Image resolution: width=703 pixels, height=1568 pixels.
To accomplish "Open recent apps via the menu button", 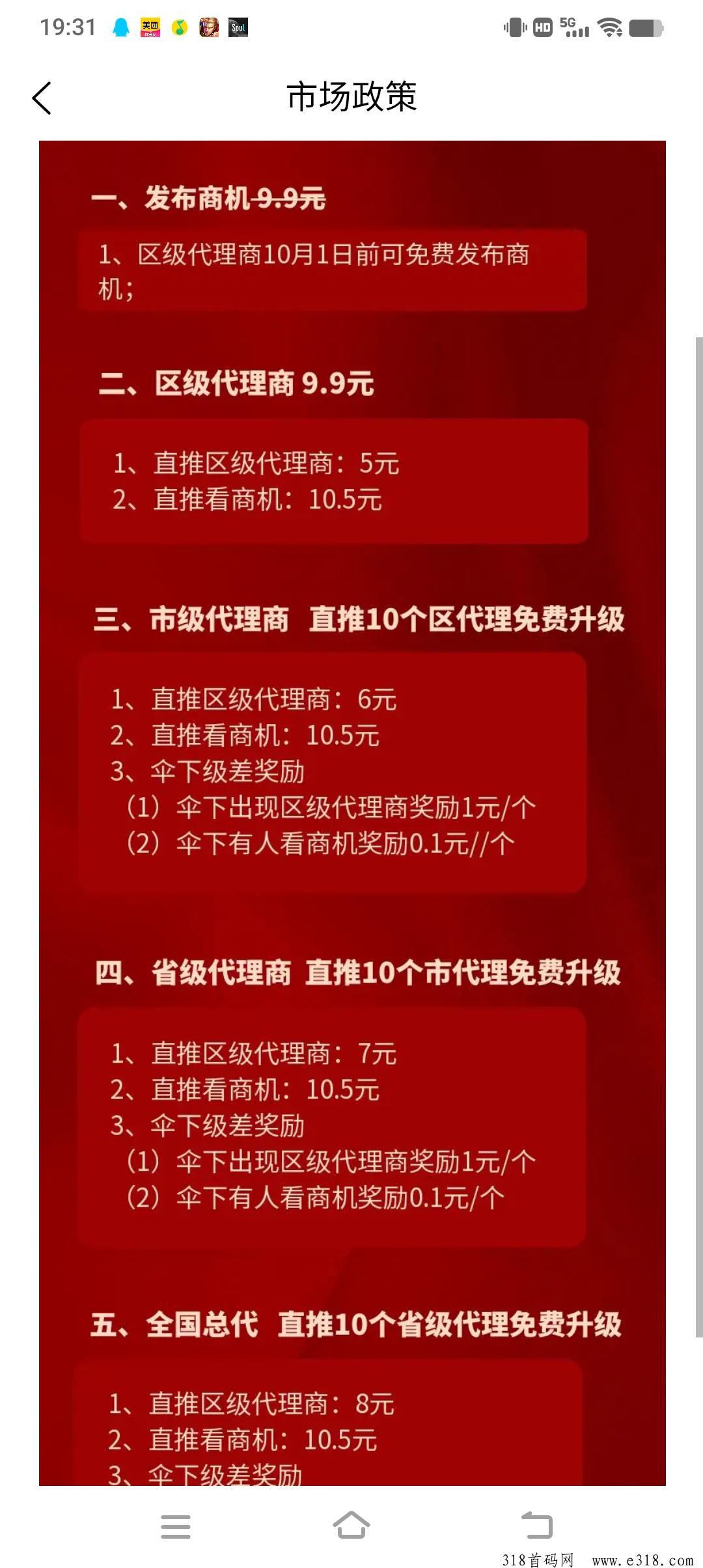I will (176, 1526).
